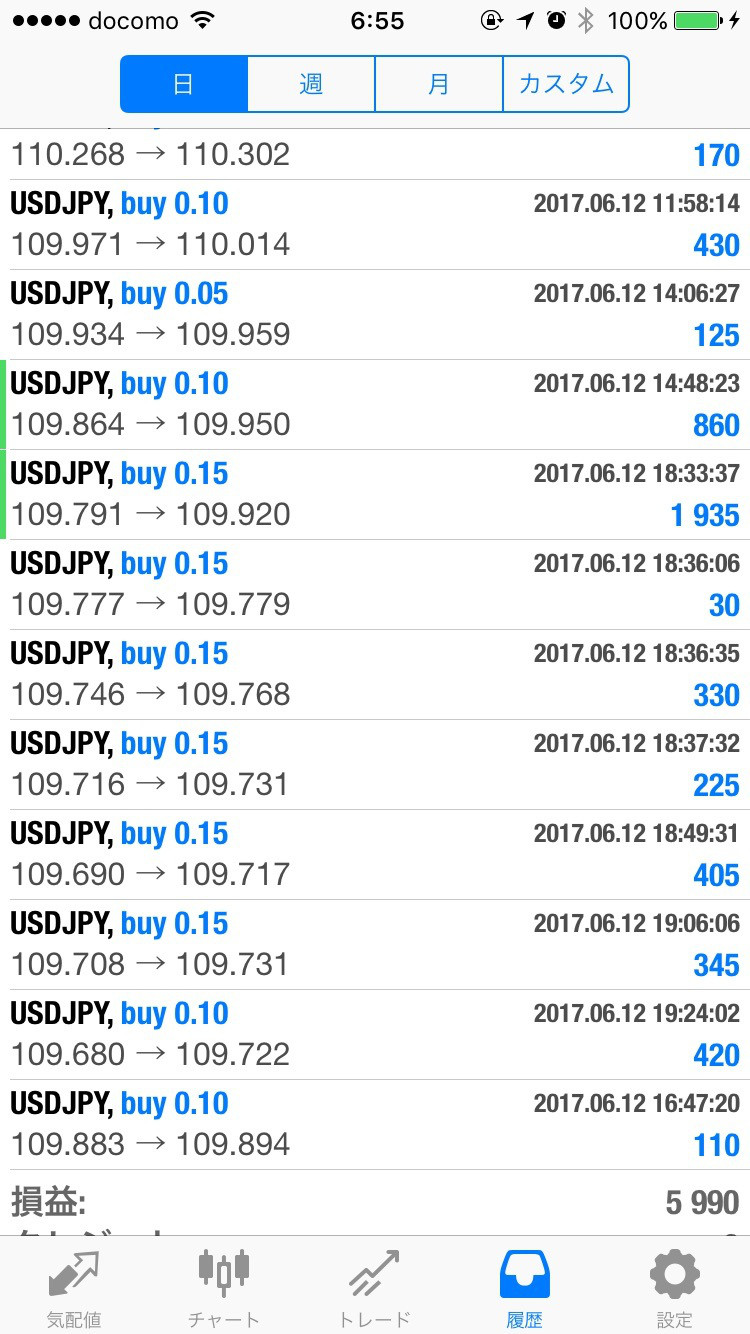Viewport: 750px width, 1334px height.
Task: Open the trade closed at 16:47:20
Action: [x=375, y=1125]
